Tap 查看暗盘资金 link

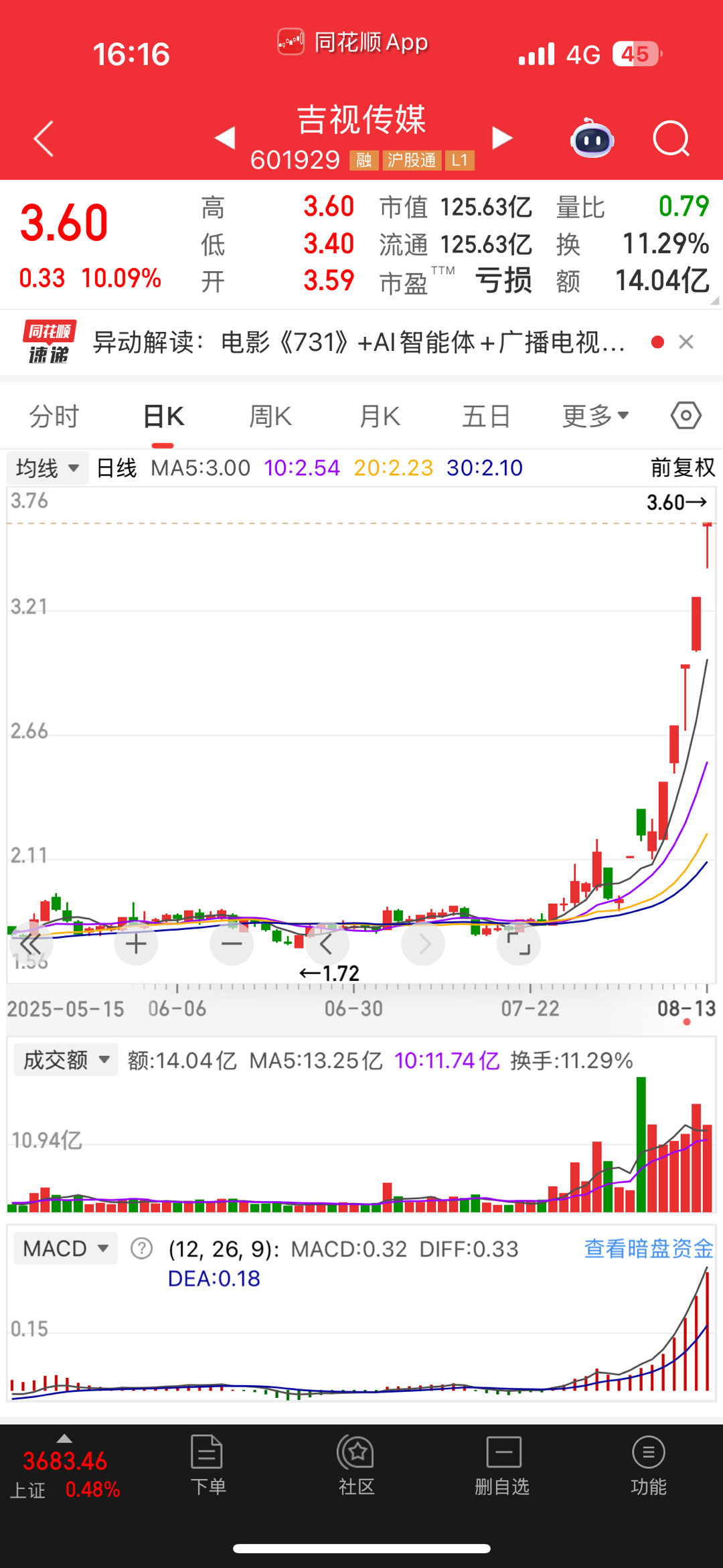tap(648, 1249)
